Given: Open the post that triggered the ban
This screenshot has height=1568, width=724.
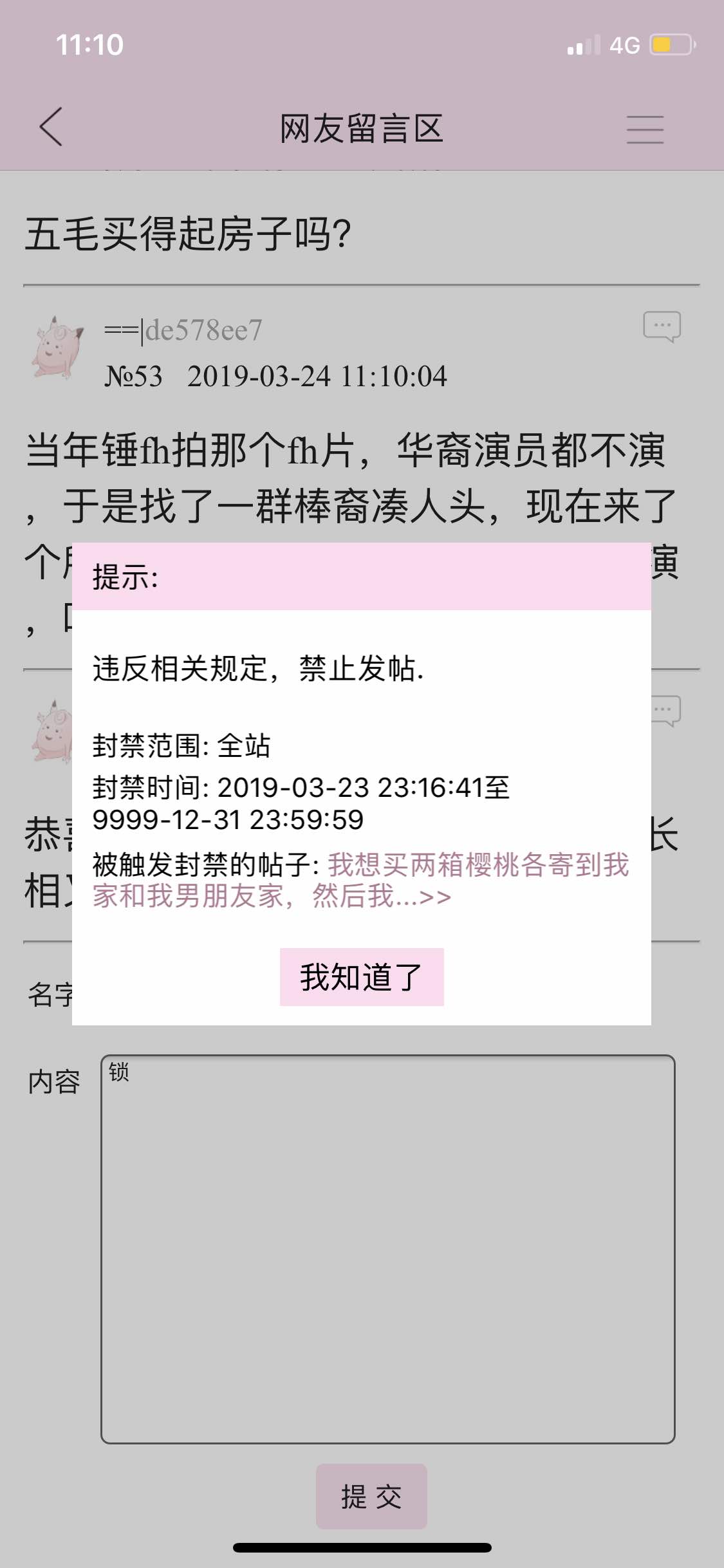Looking at the screenshot, I should (360, 880).
